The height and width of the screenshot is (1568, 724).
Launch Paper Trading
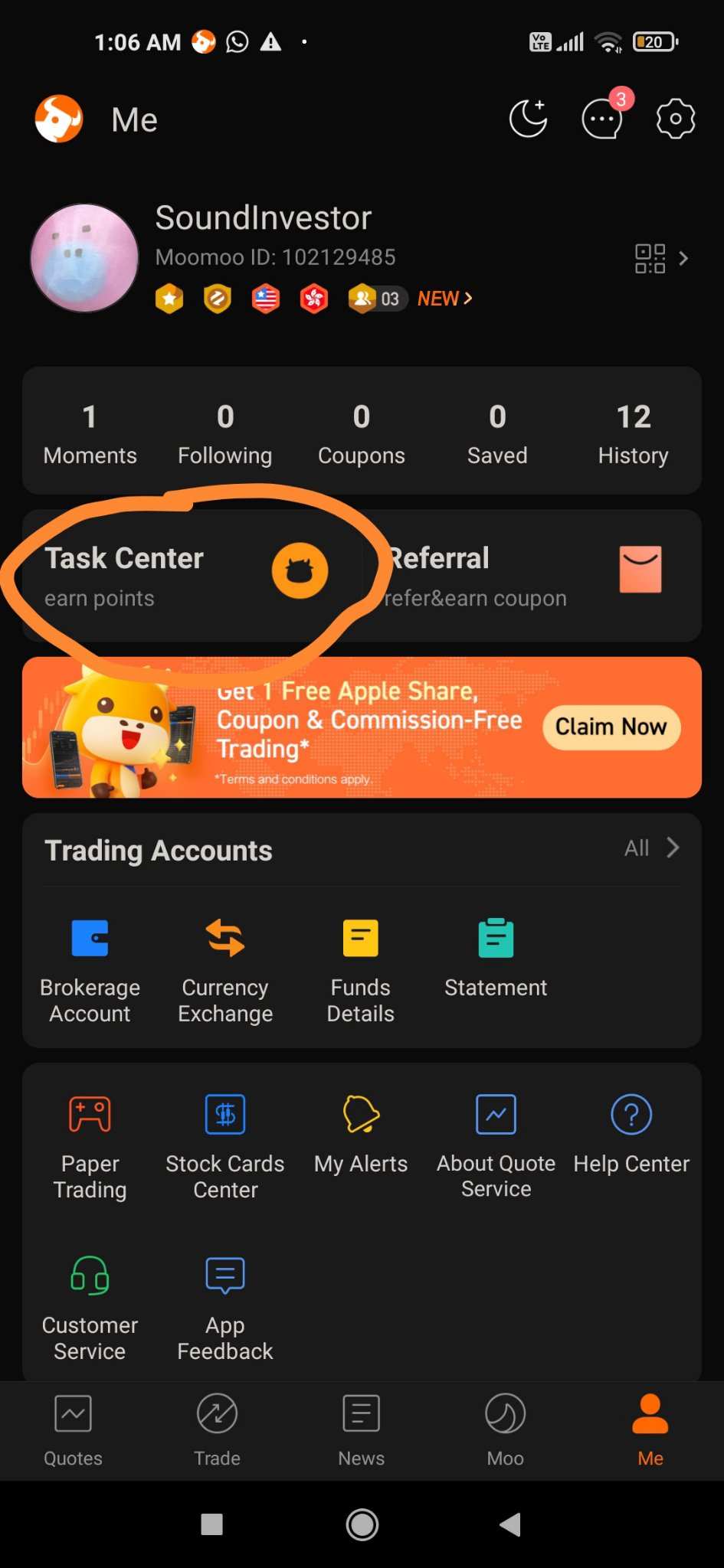90,1148
